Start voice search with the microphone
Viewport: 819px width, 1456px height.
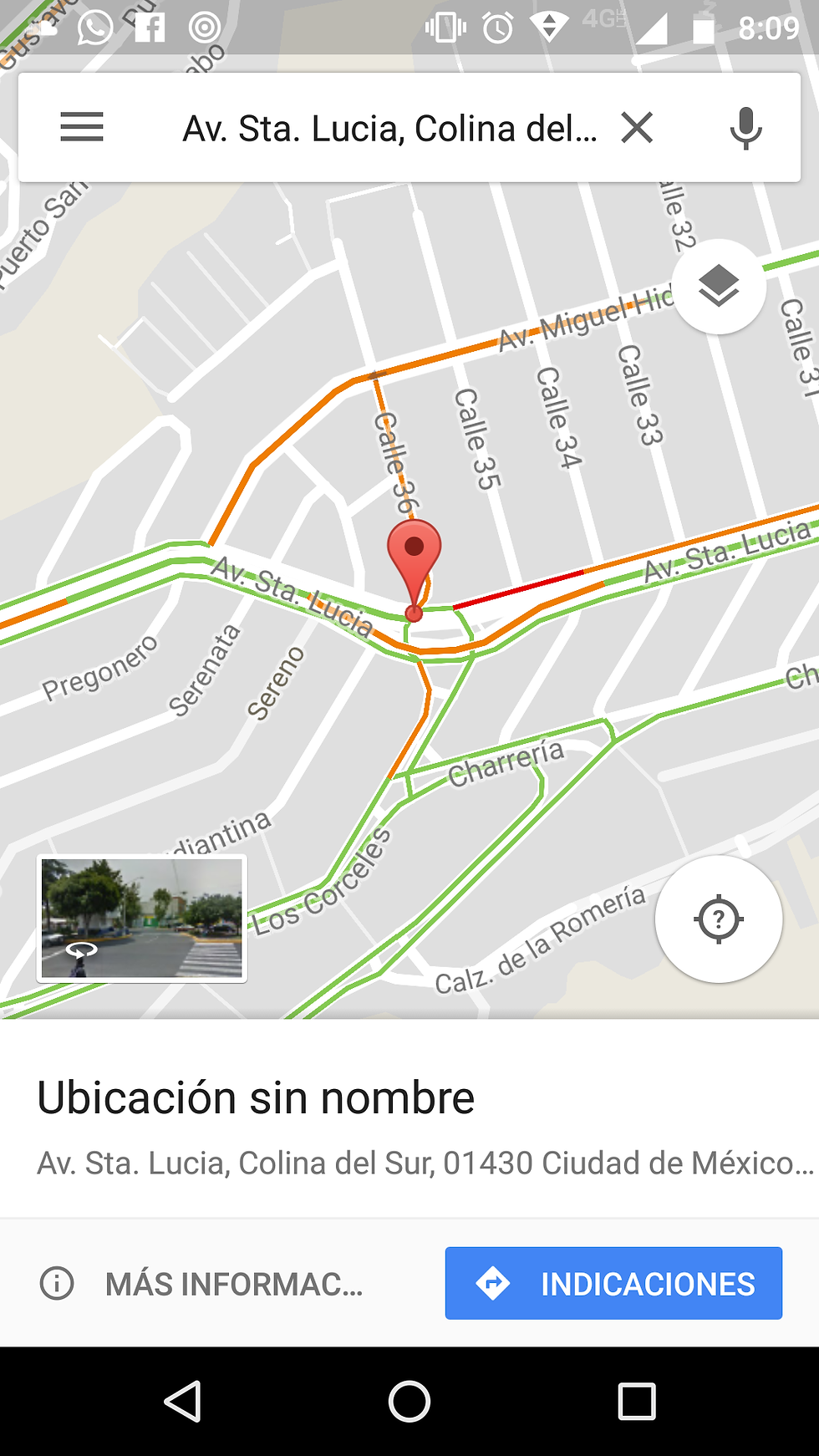click(x=745, y=129)
